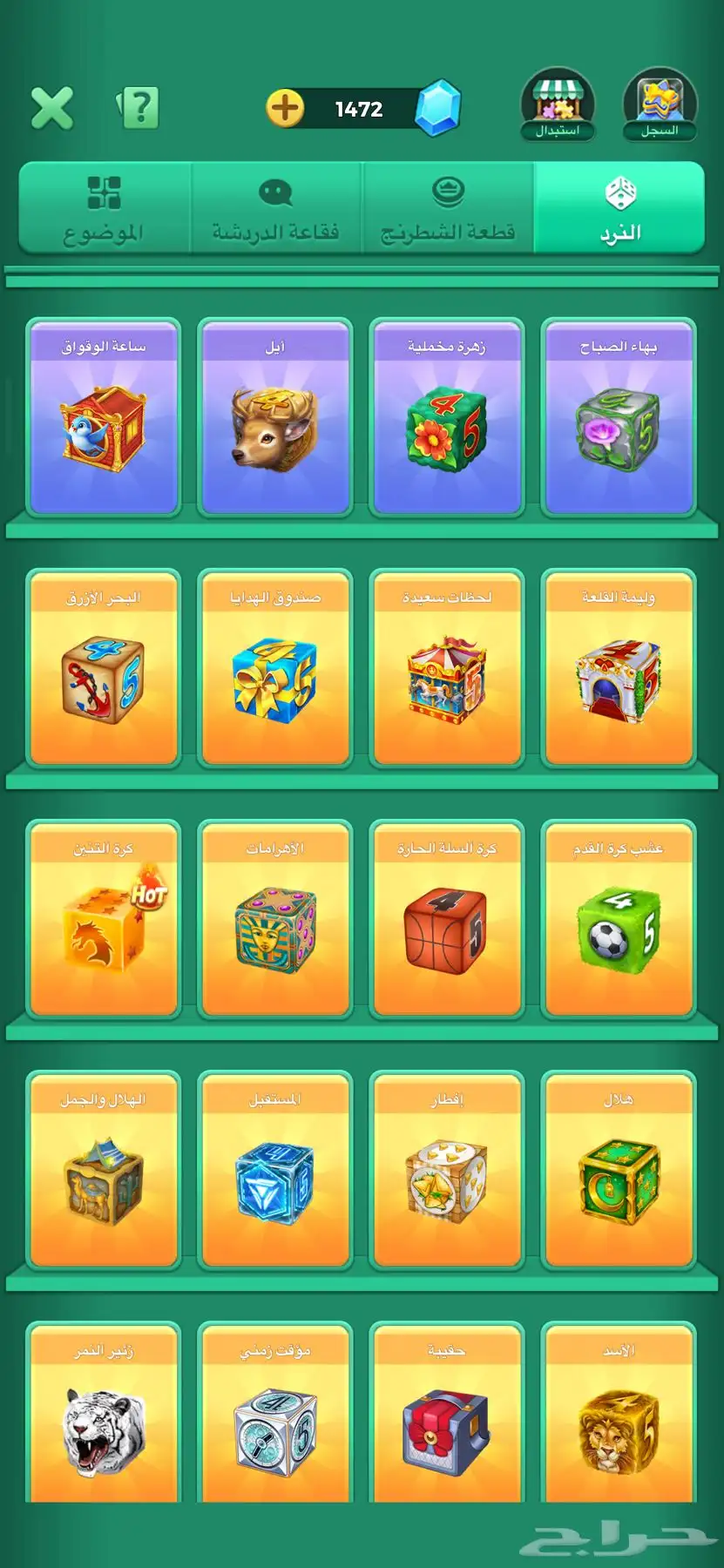Select the زئير النمر tiger dice
724x1568 pixels.
coord(104,1416)
